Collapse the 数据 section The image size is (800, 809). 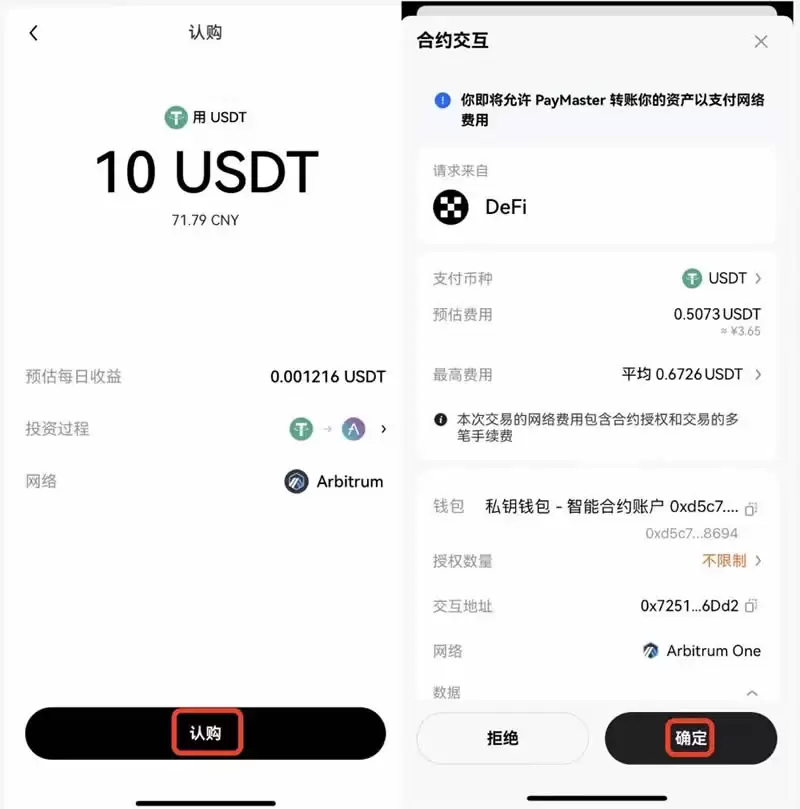pyautogui.click(x=754, y=693)
